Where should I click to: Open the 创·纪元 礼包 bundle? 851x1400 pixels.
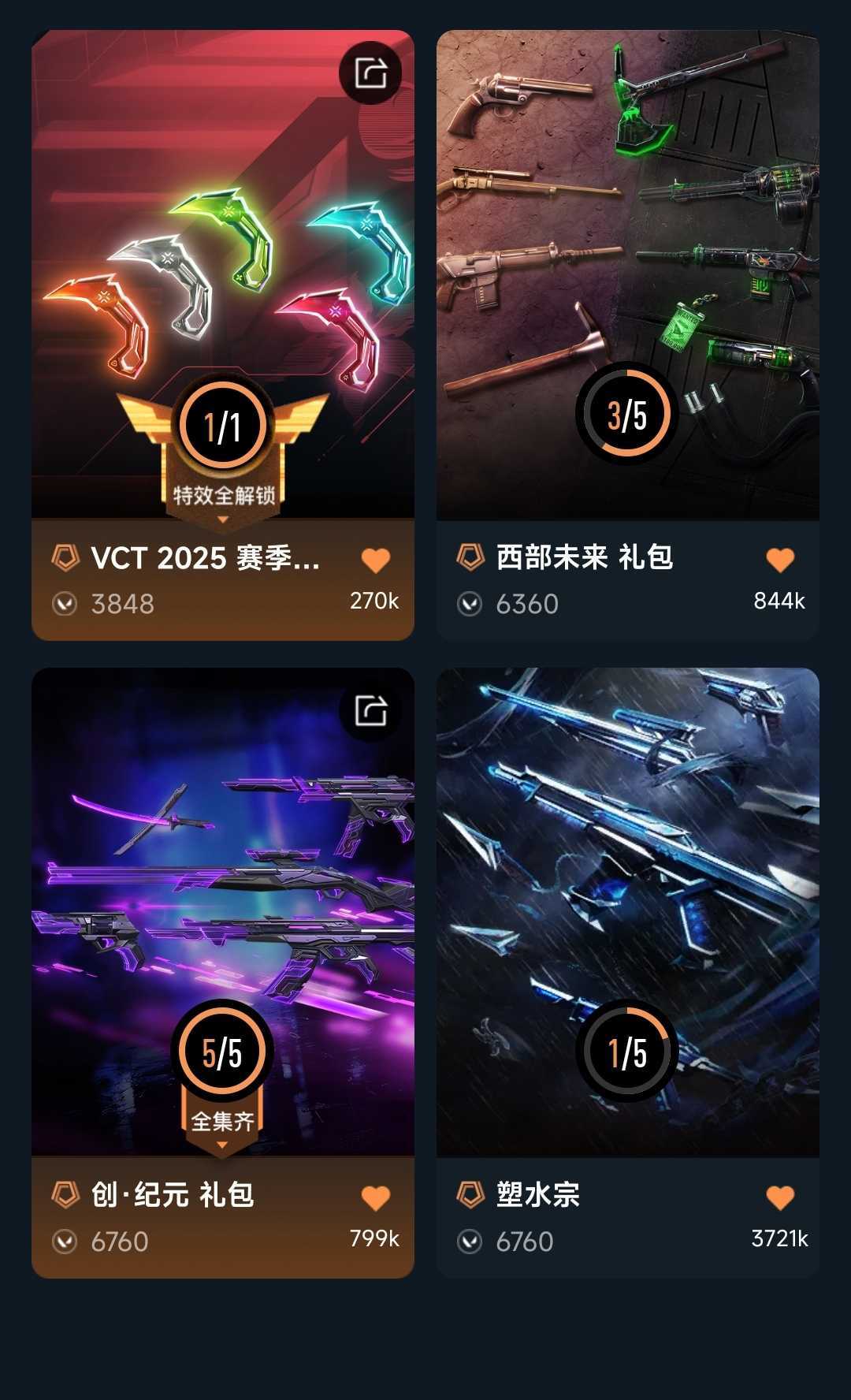(223, 973)
